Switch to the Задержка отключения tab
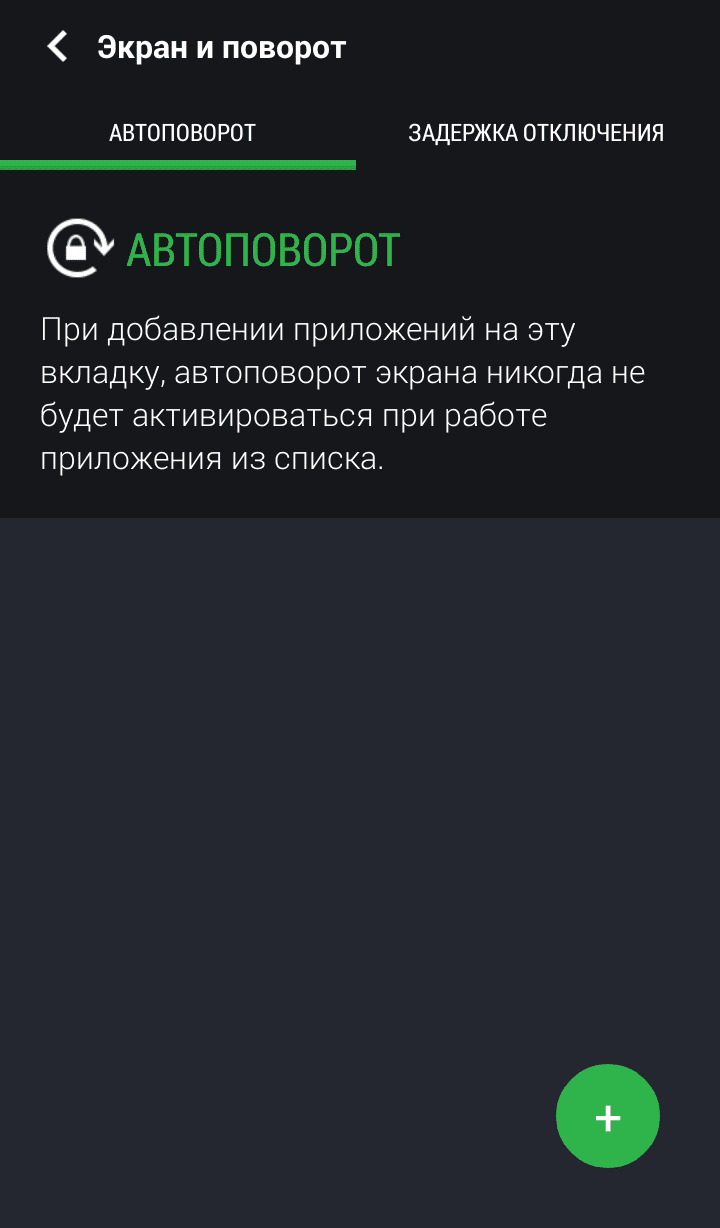Viewport: 720px width, 1228px height. click(536, 133)
